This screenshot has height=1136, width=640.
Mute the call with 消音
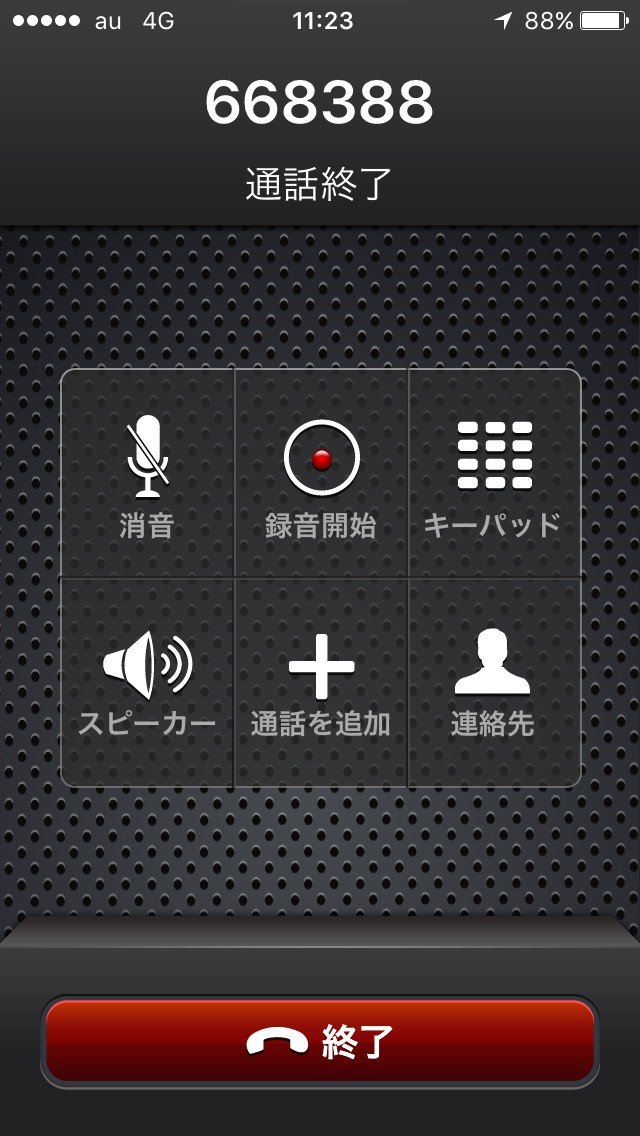[x=148, y=474]
